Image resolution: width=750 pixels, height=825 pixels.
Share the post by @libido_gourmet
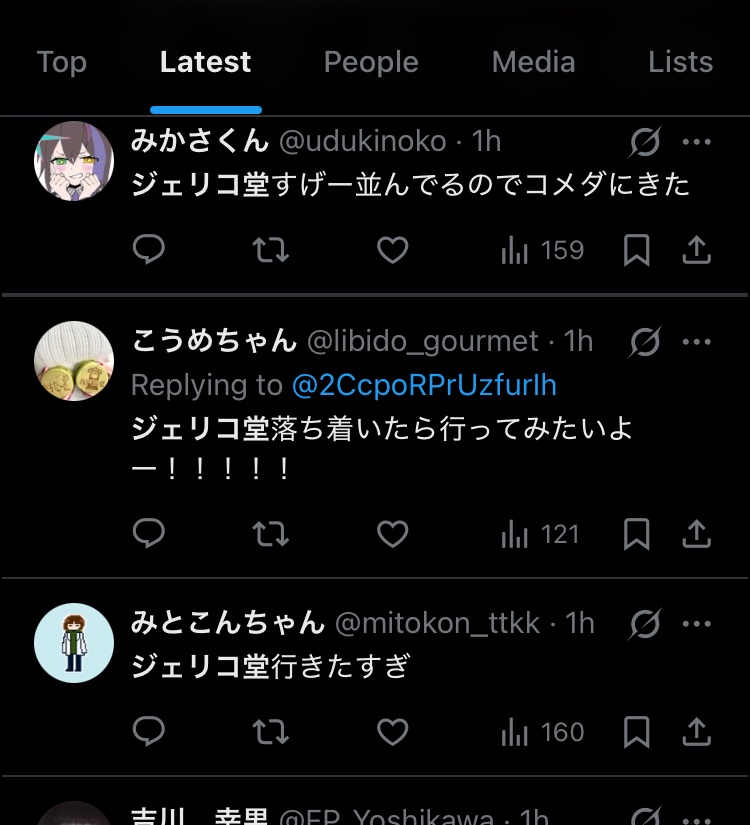pyautogui.click(x=696, y=535)
